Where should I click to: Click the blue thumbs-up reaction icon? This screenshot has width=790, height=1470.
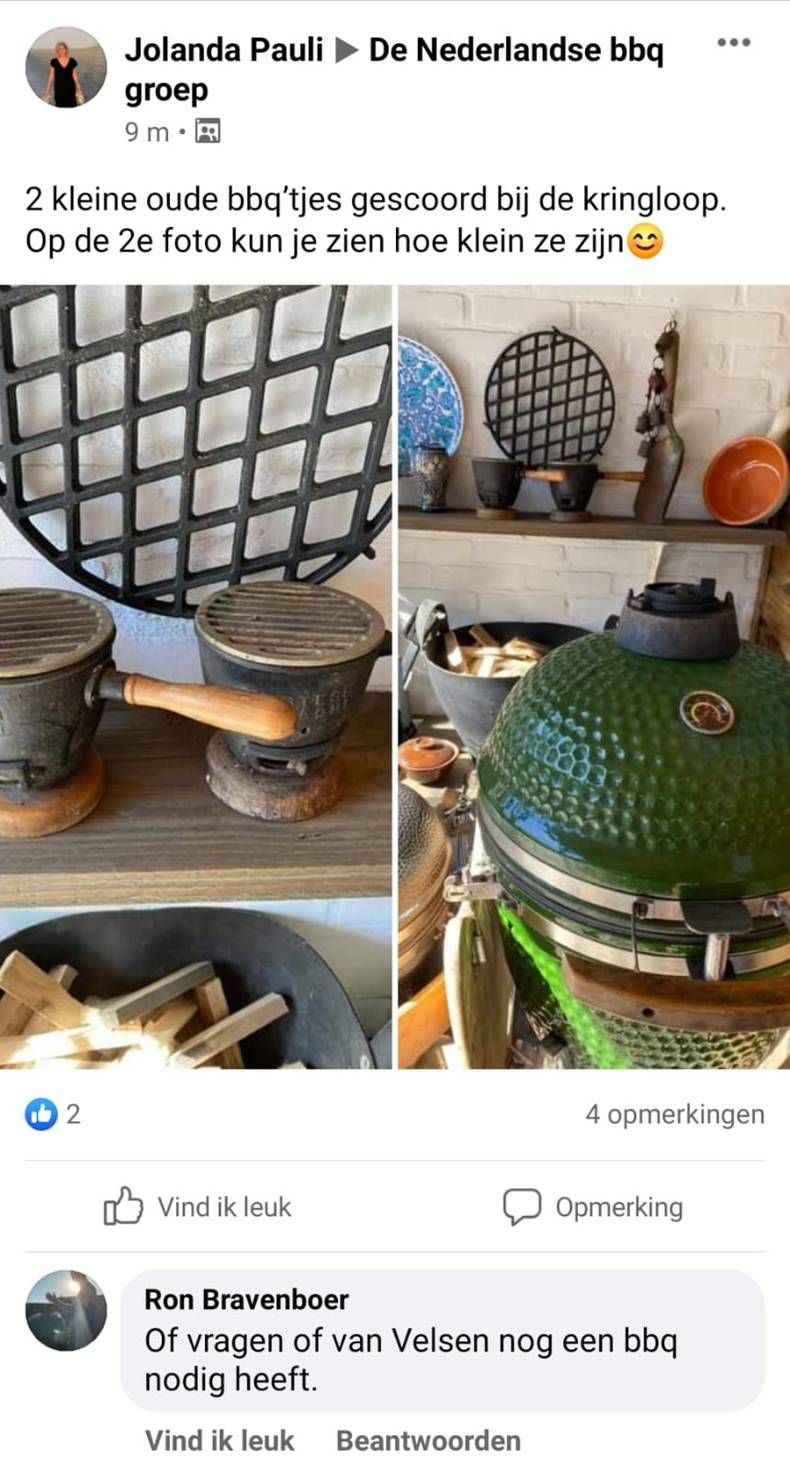click(x=39, y=1114)
